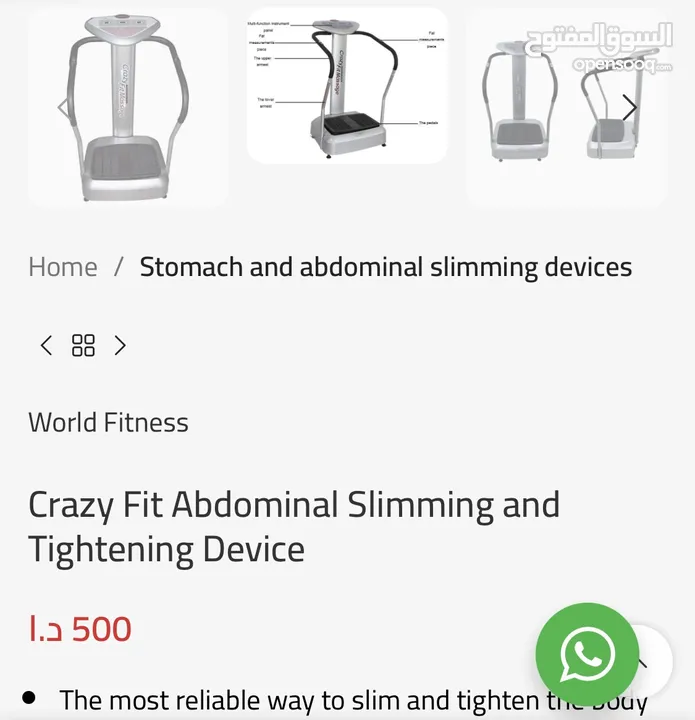The image size is (695, 720).
Task: Show the previous product image in the carousel
Action: (x=65, y=107)
